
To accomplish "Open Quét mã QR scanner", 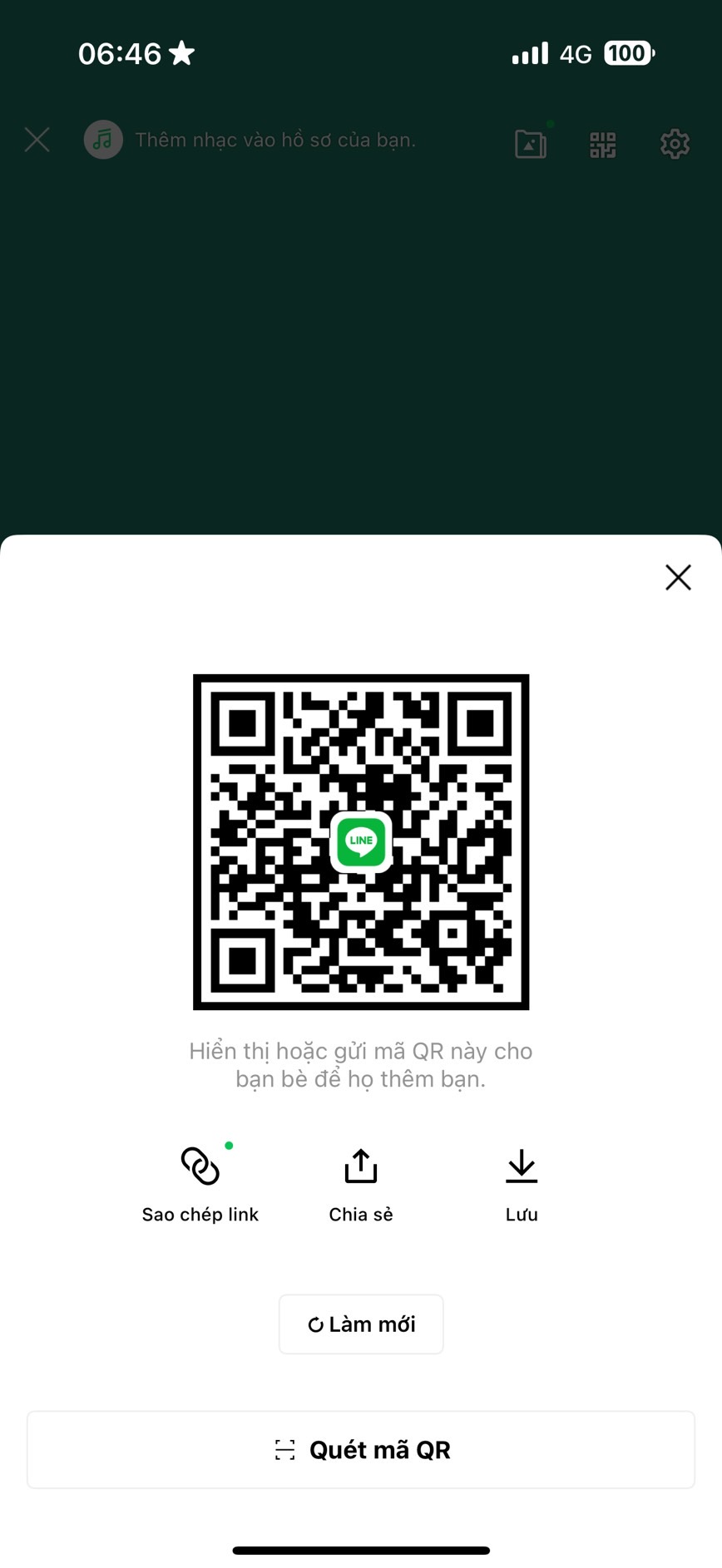I will point(361,1449).
